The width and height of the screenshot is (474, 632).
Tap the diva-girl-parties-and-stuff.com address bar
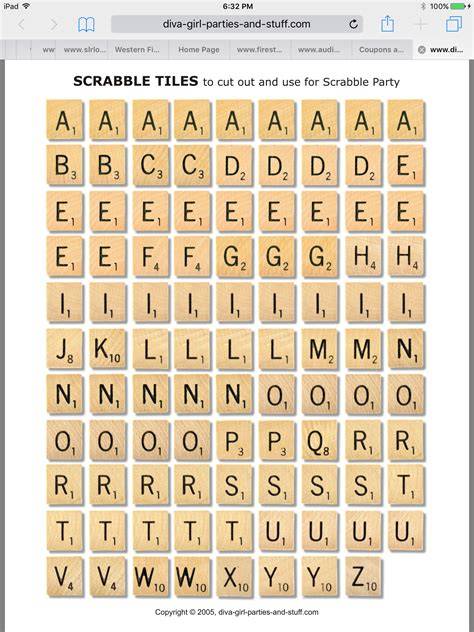coord(237,24)
